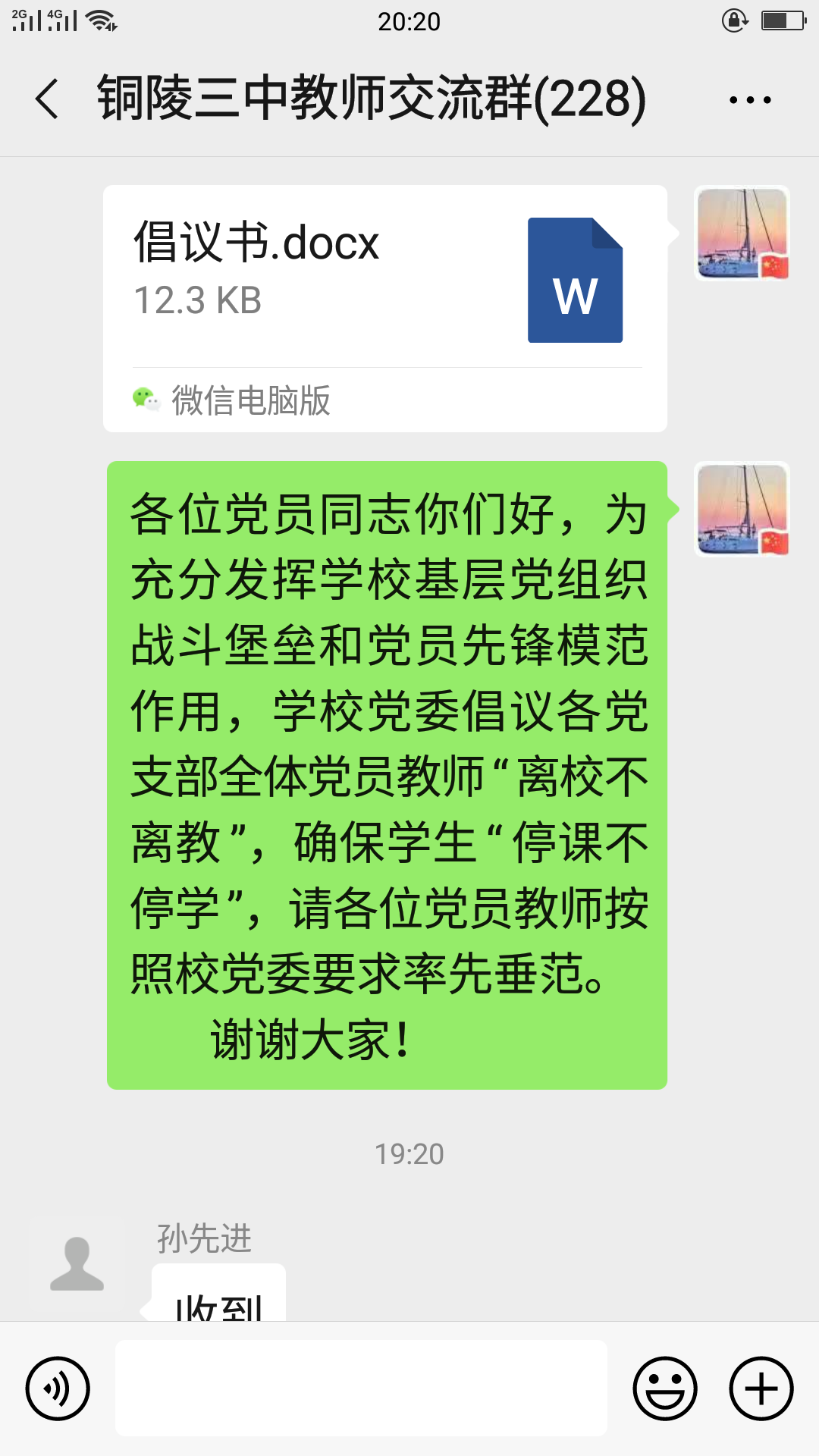
Task: Open 孙先进's profile avatar
Action: pyautogui.click(x=77, y=1263)
